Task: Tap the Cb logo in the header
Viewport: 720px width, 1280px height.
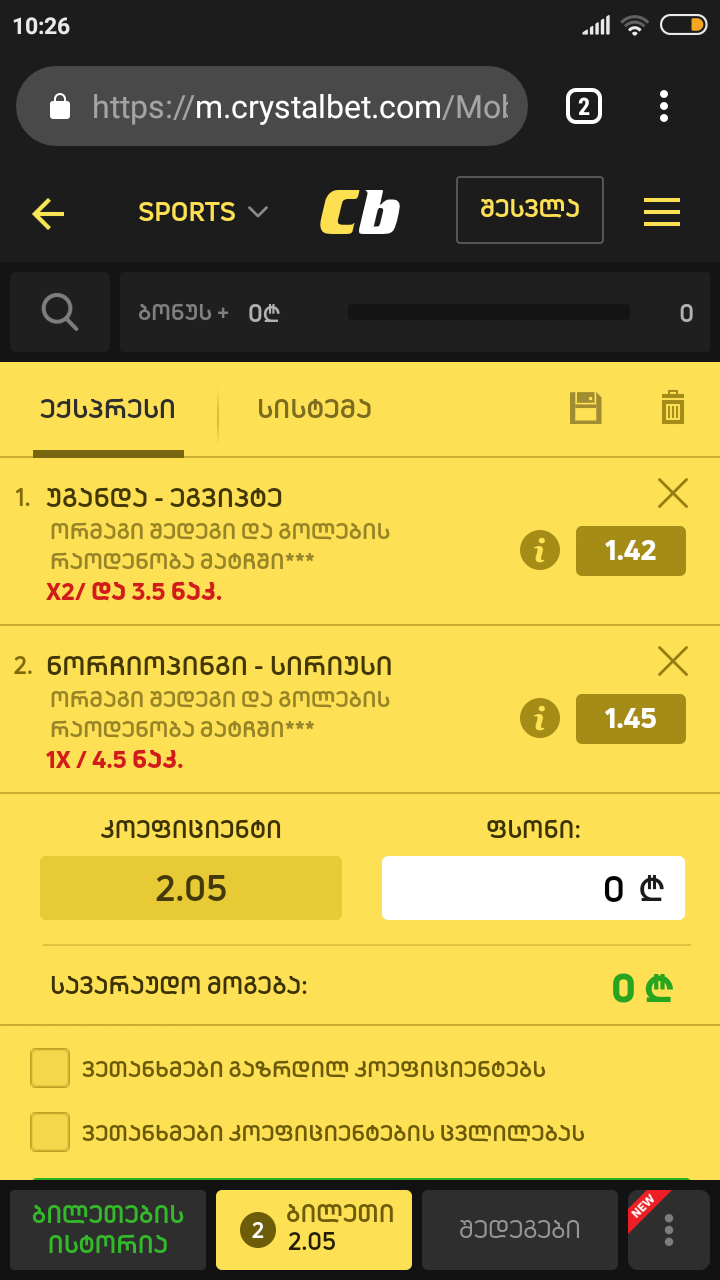Action: coord(361,210)
